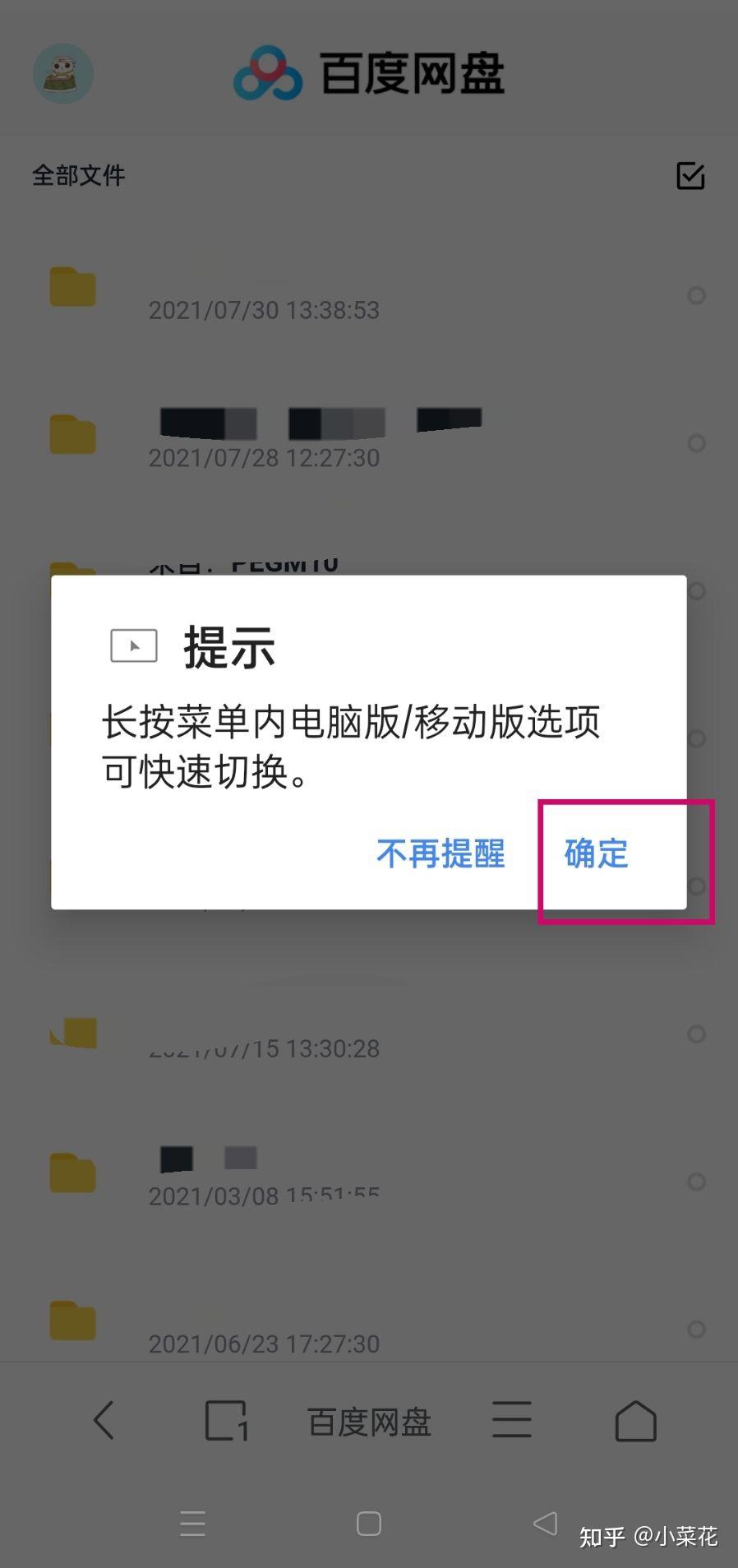Tap the system home button
Image resolution: width=738 pixels, height=1568 pixels.
pyautogui.click(x=369, y=1524)
